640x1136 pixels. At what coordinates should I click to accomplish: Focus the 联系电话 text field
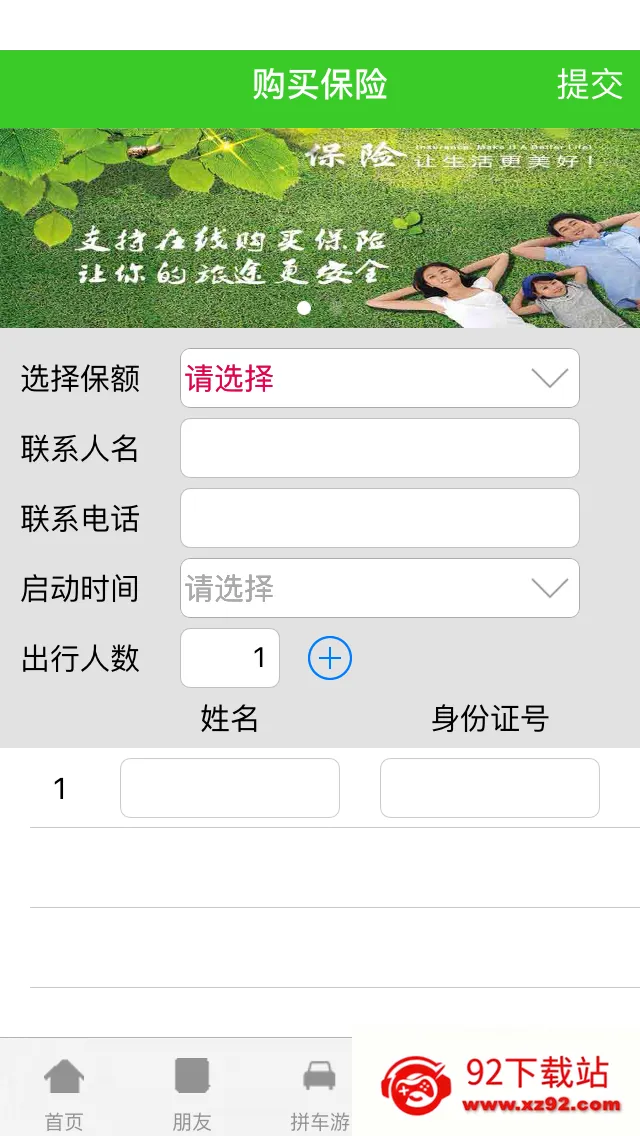click(x=380, y=518)
